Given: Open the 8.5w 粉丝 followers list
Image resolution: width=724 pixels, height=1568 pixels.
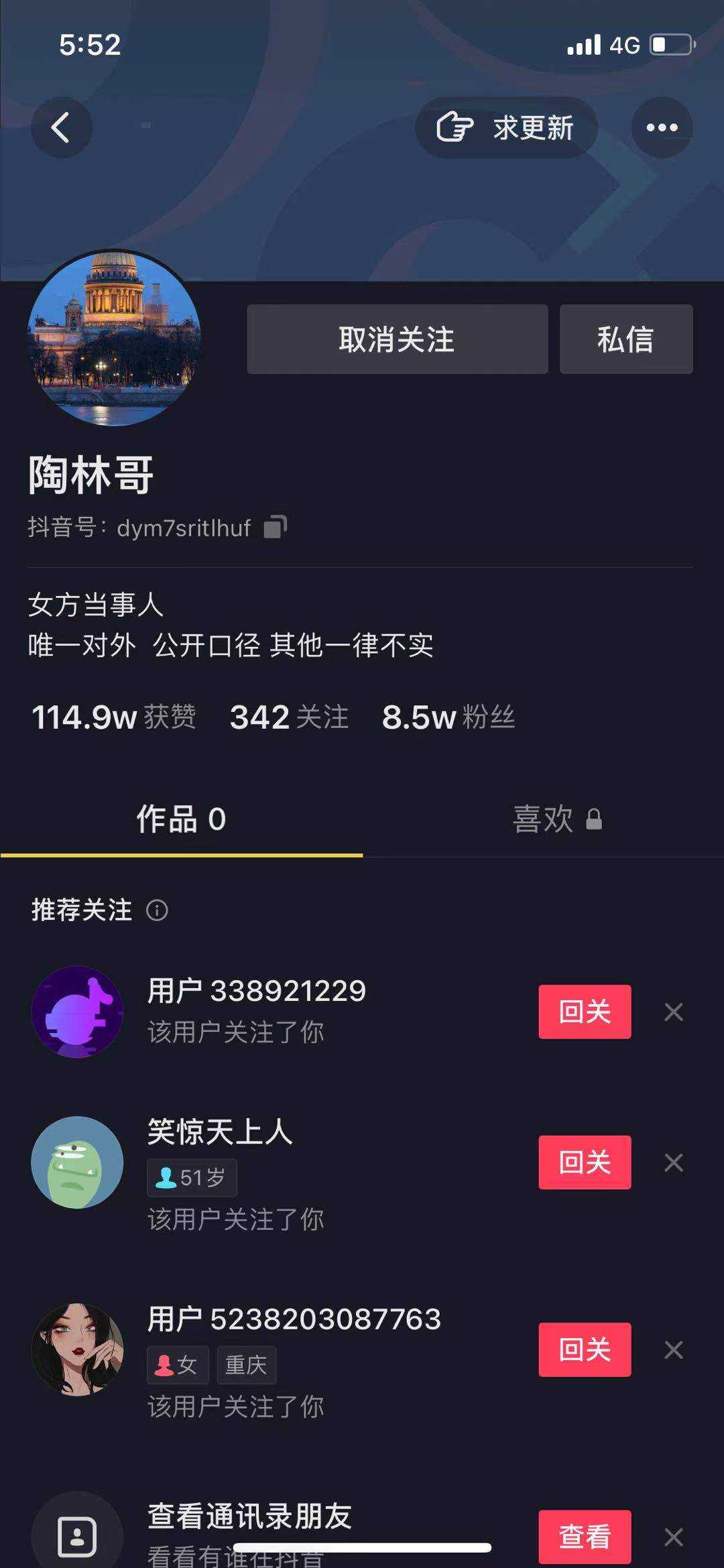Looking at the screenshot, I should pos(448,717).
